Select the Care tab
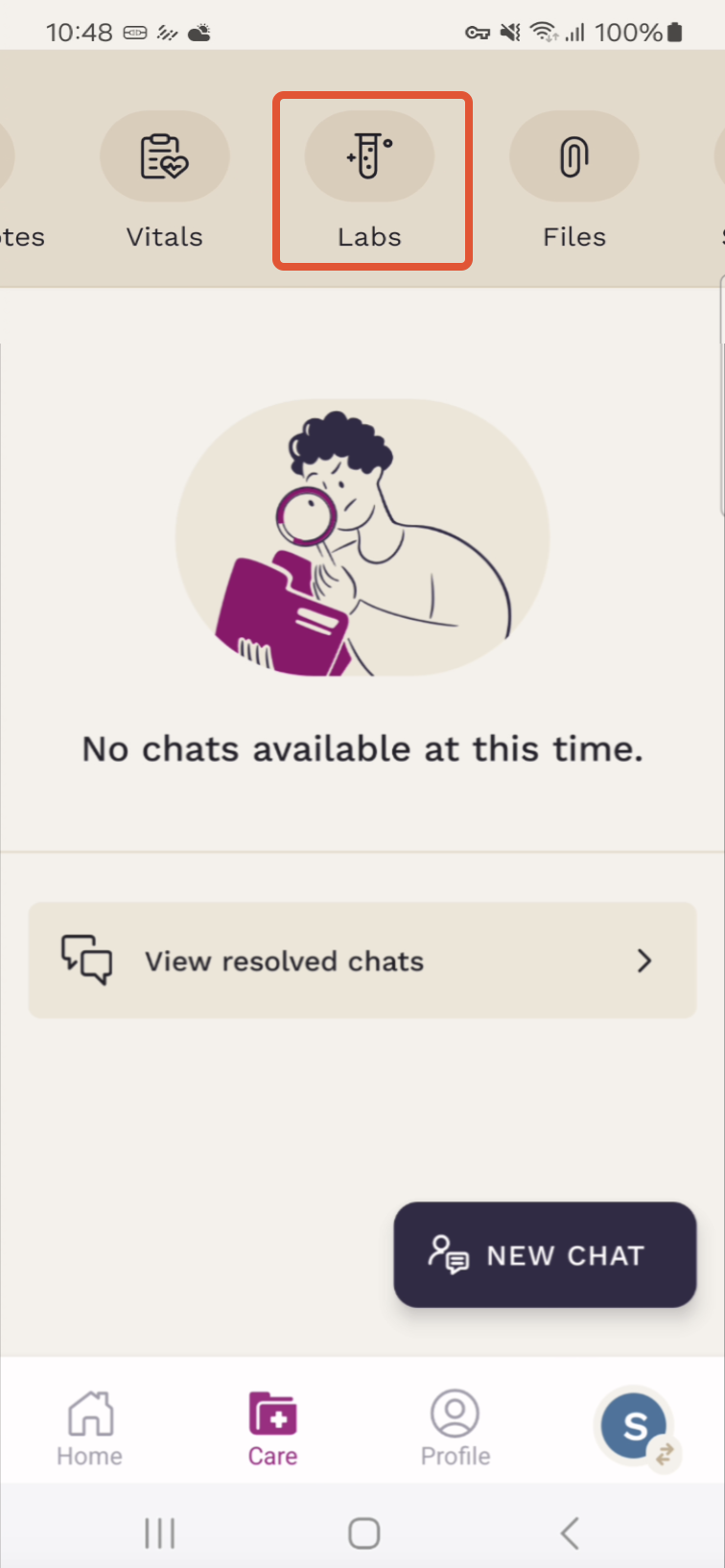 pos(272,1429)
